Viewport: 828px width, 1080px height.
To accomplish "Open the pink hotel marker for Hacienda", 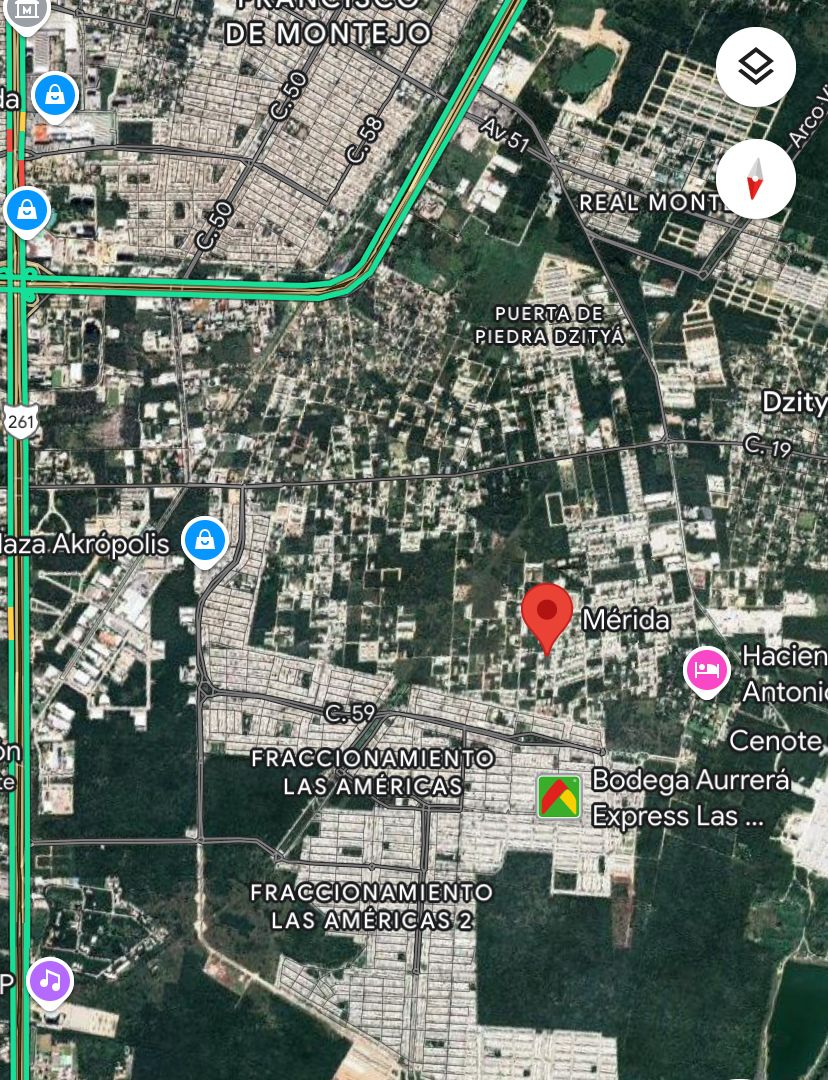I will pyautogui.click(x=707, y=670).
